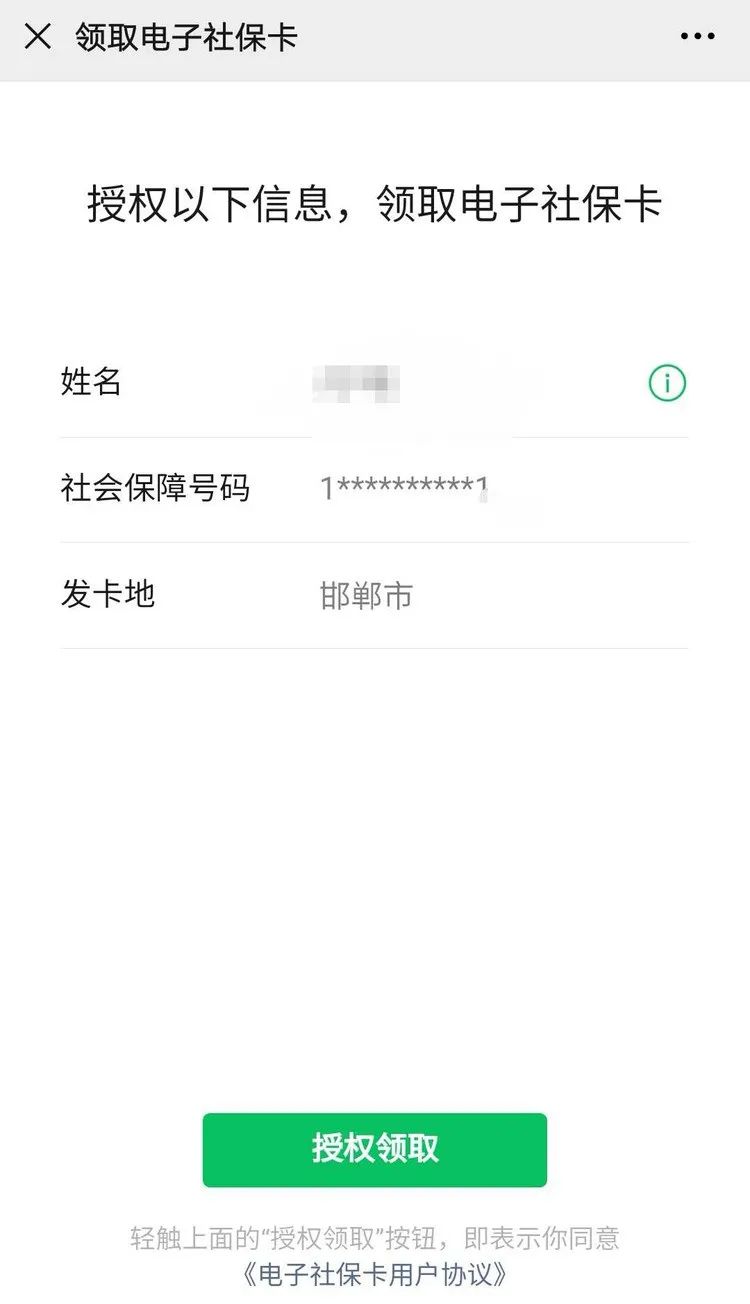
Task: Tap the info icon beside 姓名
Action: tap(667, 383)
